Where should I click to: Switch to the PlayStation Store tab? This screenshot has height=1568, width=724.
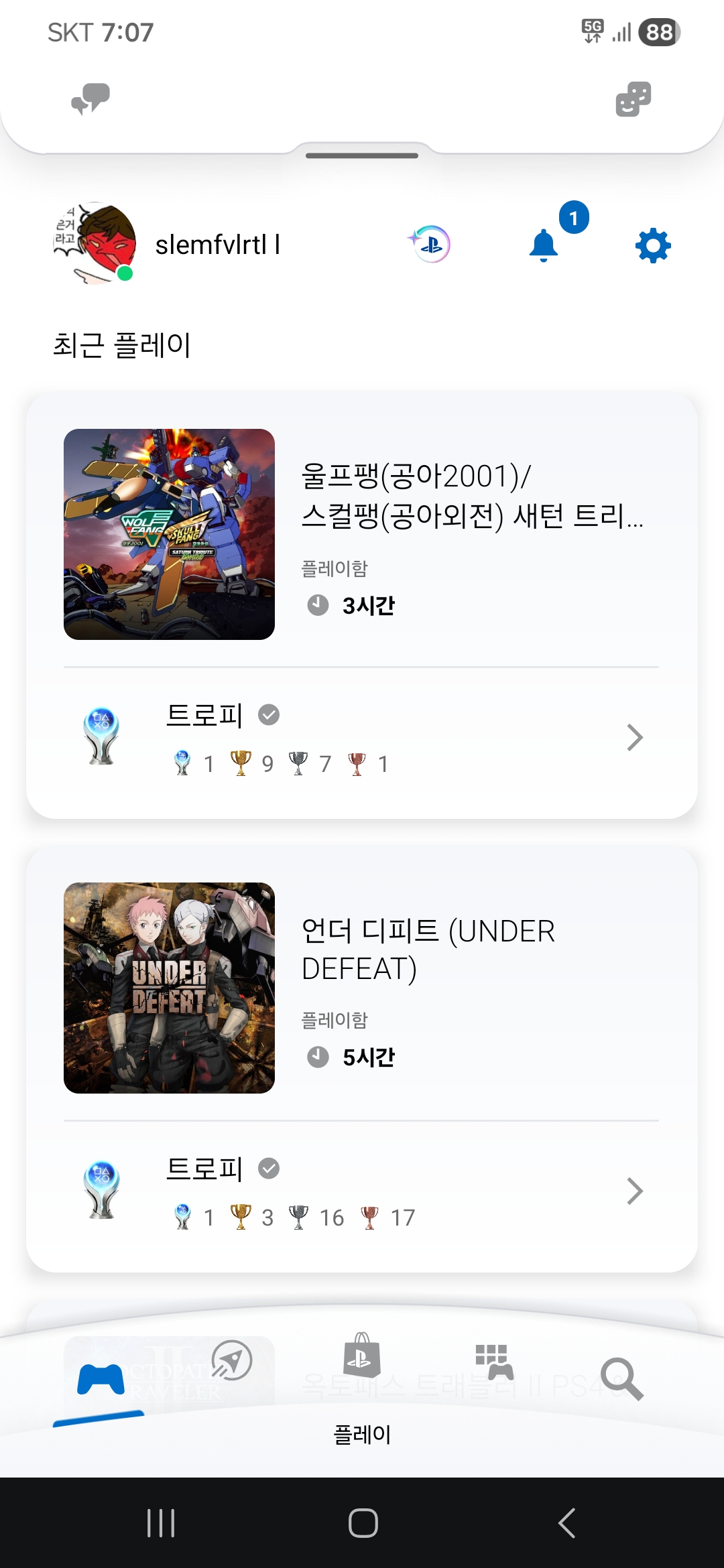[361, 1355]
